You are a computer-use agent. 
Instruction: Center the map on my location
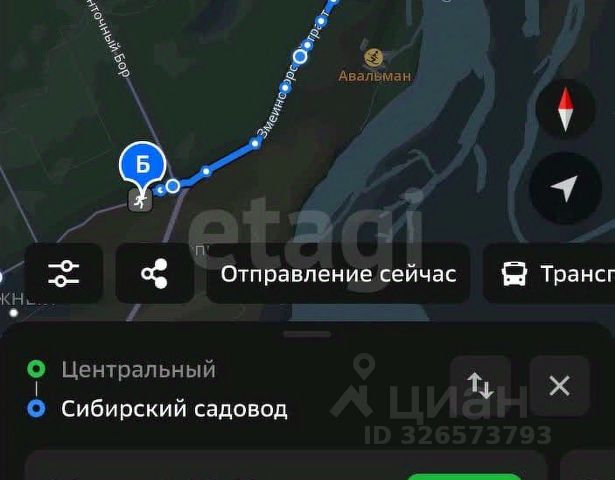point(565,187)
